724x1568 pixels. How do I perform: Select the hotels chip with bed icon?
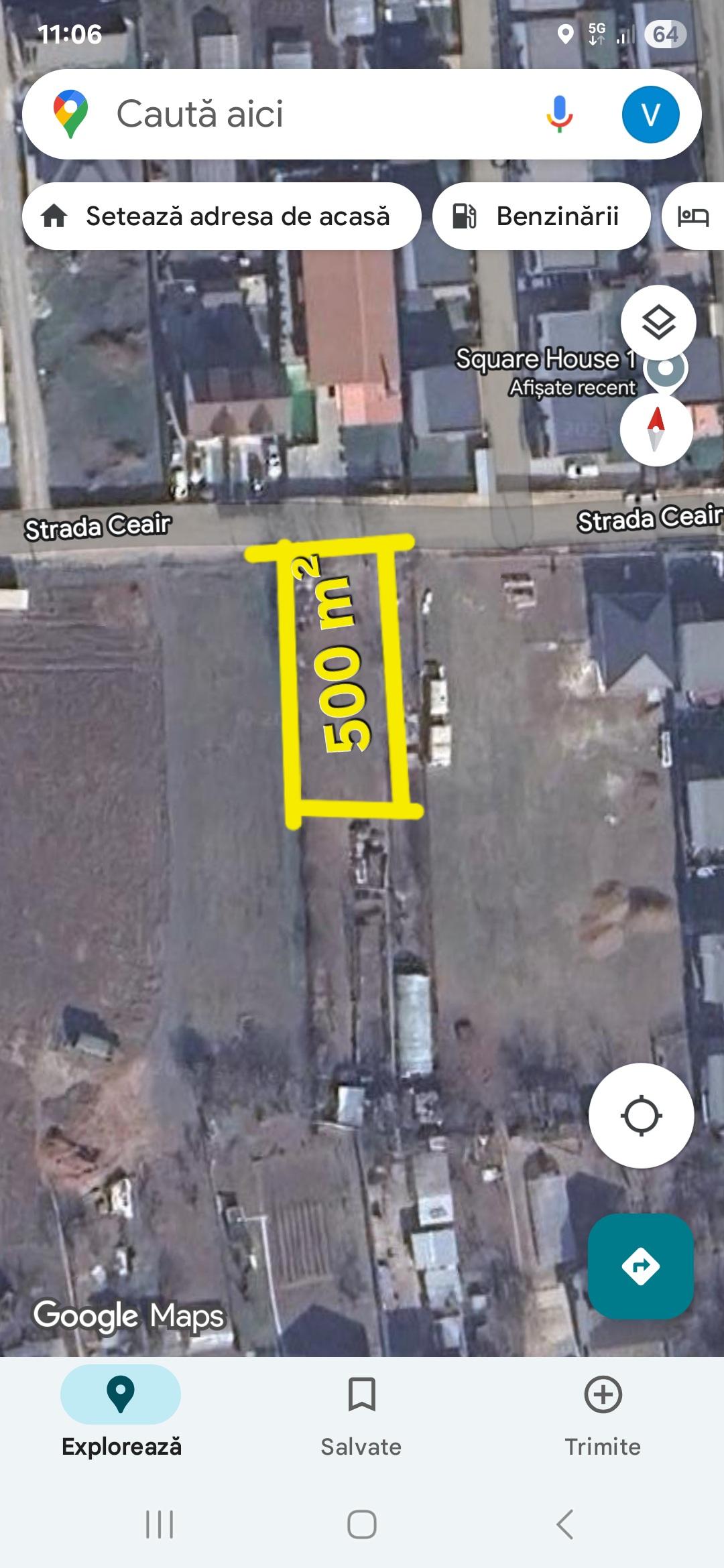pyautogui.click(x=694, y=216)
